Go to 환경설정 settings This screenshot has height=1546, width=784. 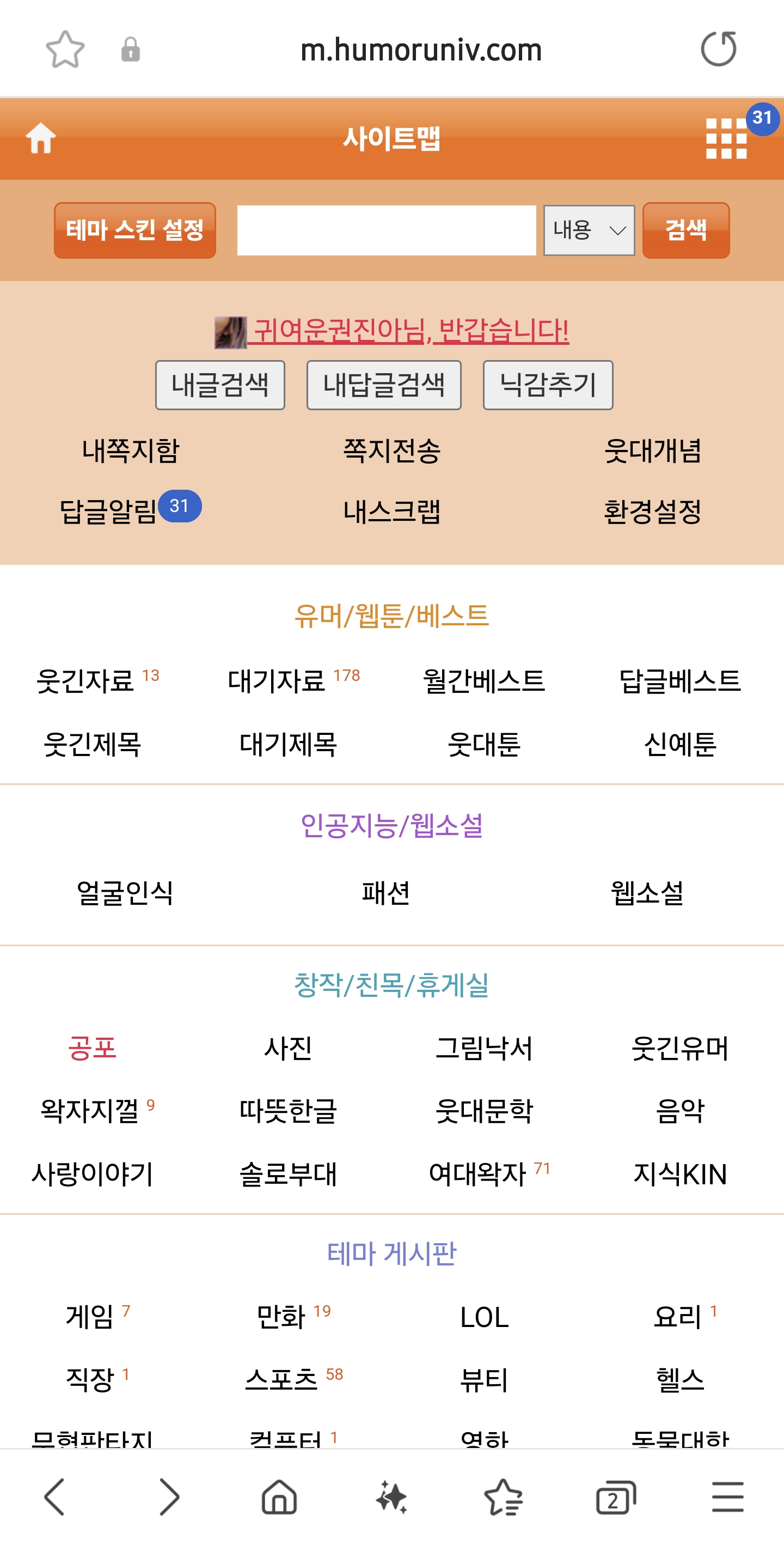tap(652, 512)
